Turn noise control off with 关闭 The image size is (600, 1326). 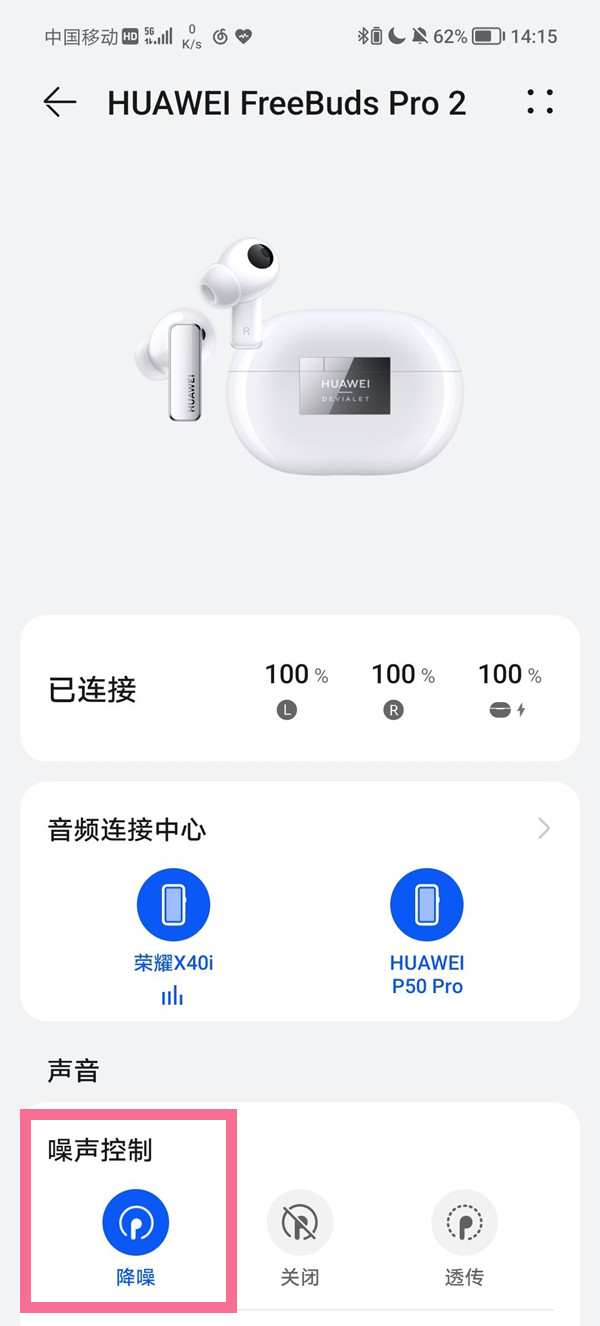click(300, 1222)
